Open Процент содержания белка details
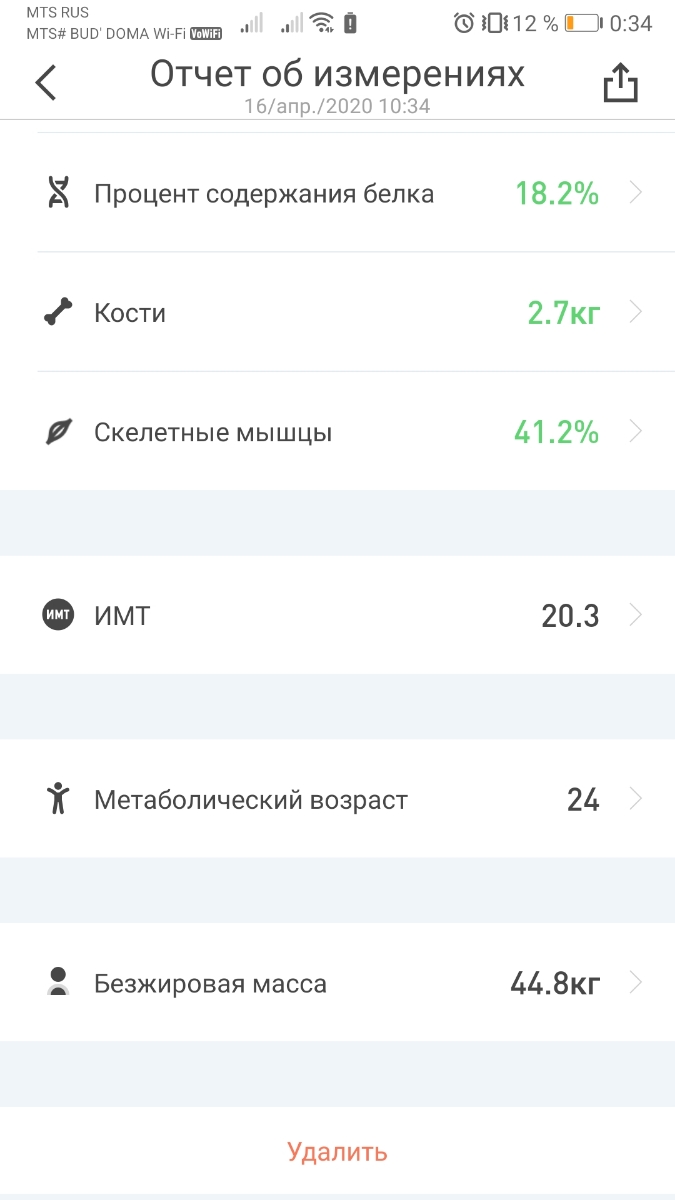Viewport: 675px width, 1200px height. tap(337, 193)
